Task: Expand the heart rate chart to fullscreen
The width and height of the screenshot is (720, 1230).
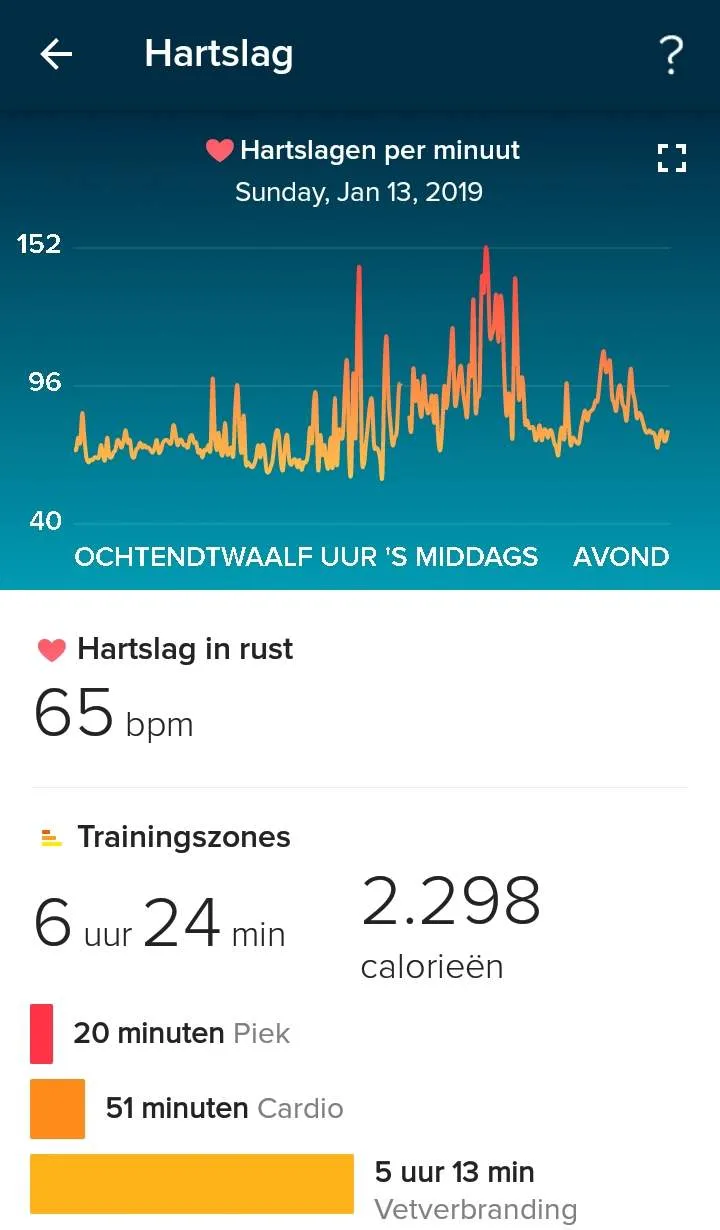Action: point(672,158)
